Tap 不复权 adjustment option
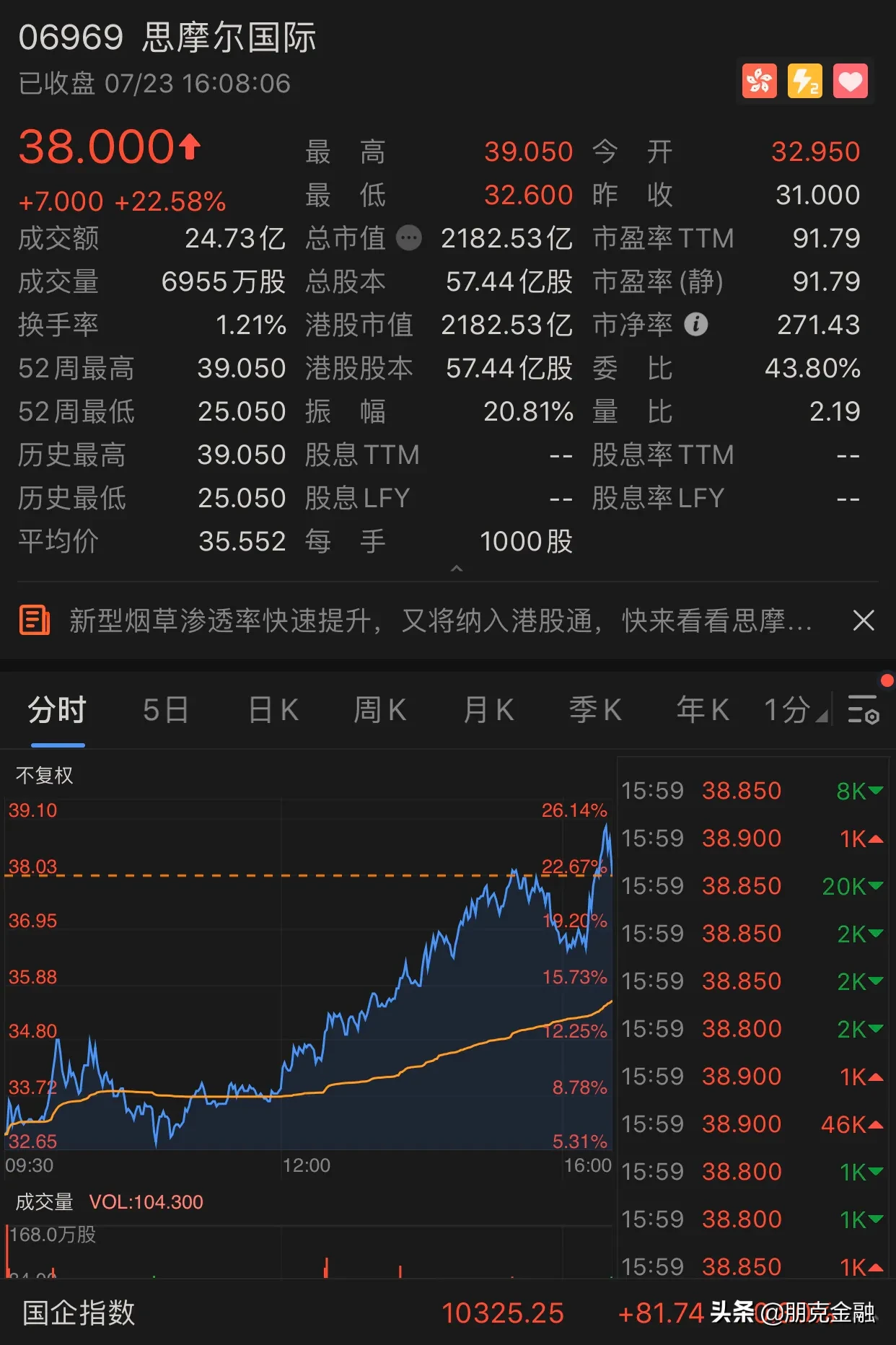 pos(45,776)
